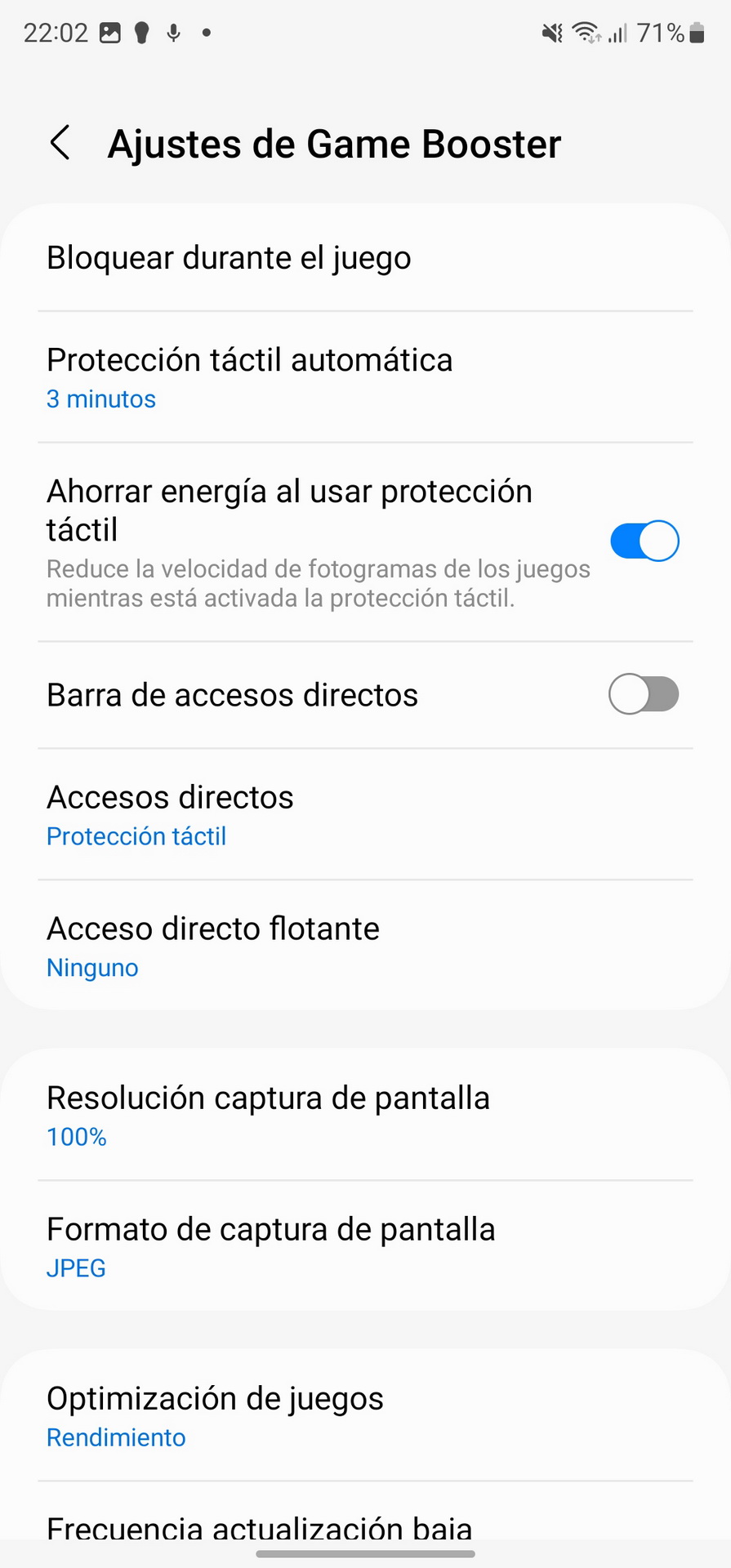This screenshot has height=1568, width=731.
Task: Open Accesos directos options
Action: [365, 814]
